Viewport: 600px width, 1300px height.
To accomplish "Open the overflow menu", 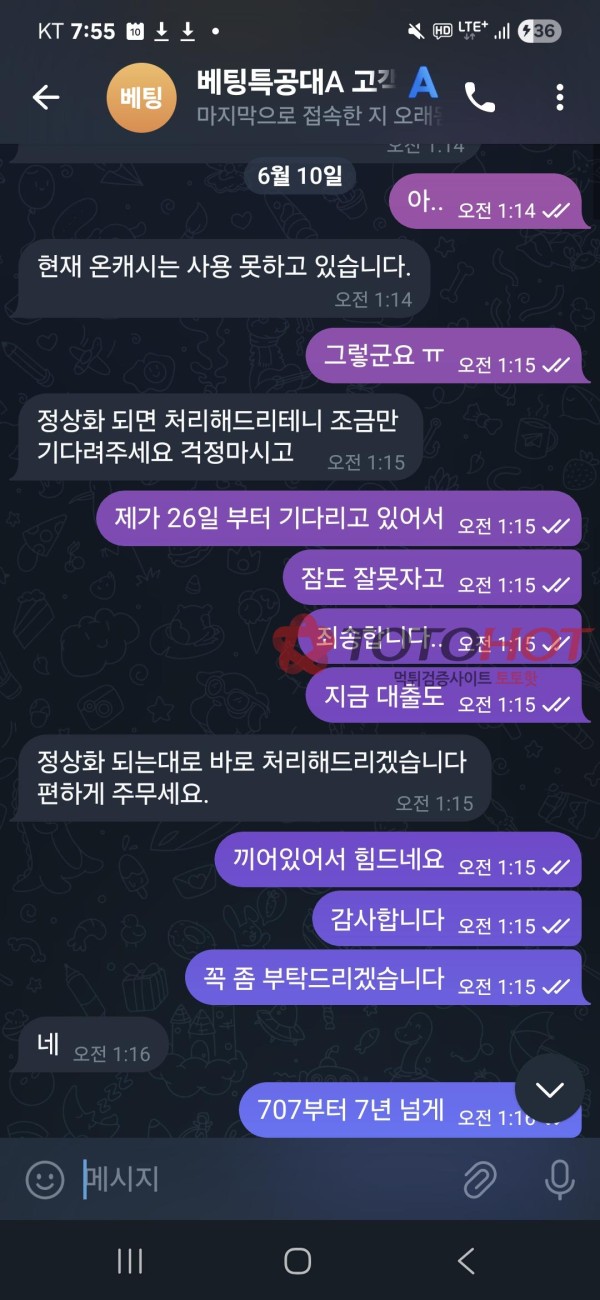I will (559, 97).
